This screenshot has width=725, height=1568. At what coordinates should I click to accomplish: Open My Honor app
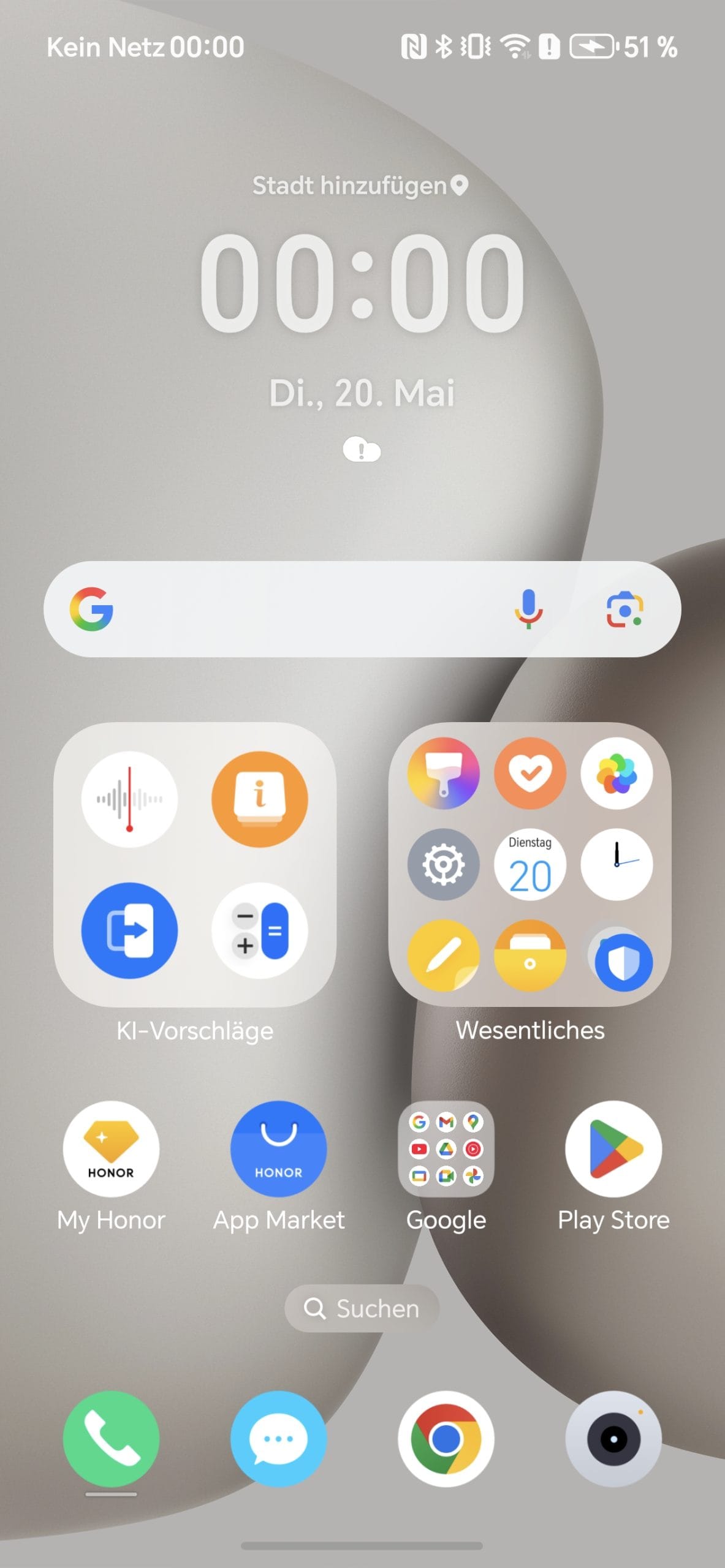click(111, 1148)
